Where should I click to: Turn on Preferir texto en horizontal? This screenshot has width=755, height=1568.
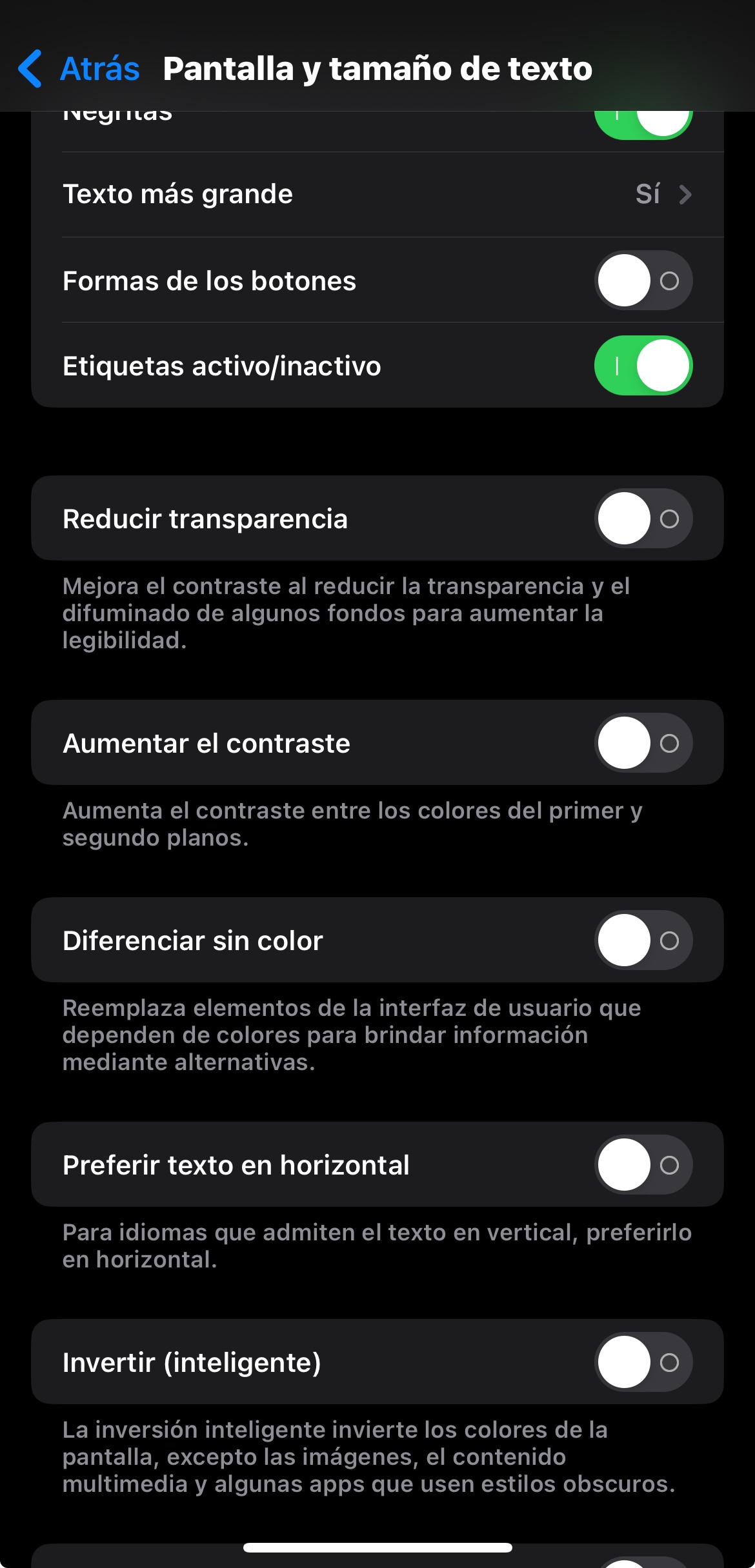point(643,1165)
